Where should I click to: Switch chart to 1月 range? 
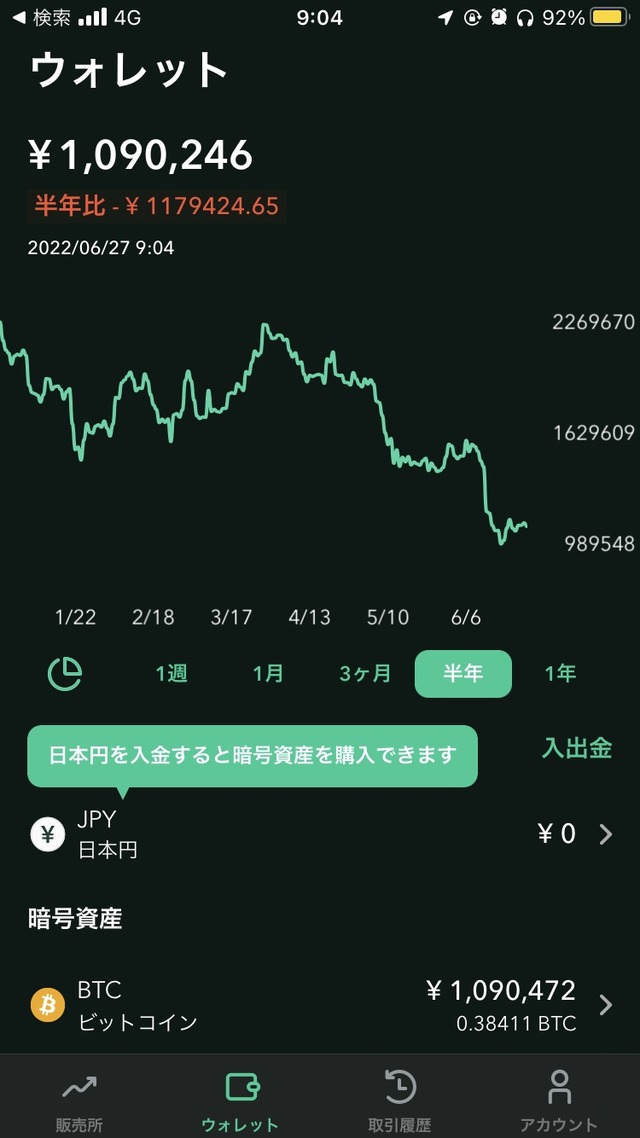[x=268, y=673]
